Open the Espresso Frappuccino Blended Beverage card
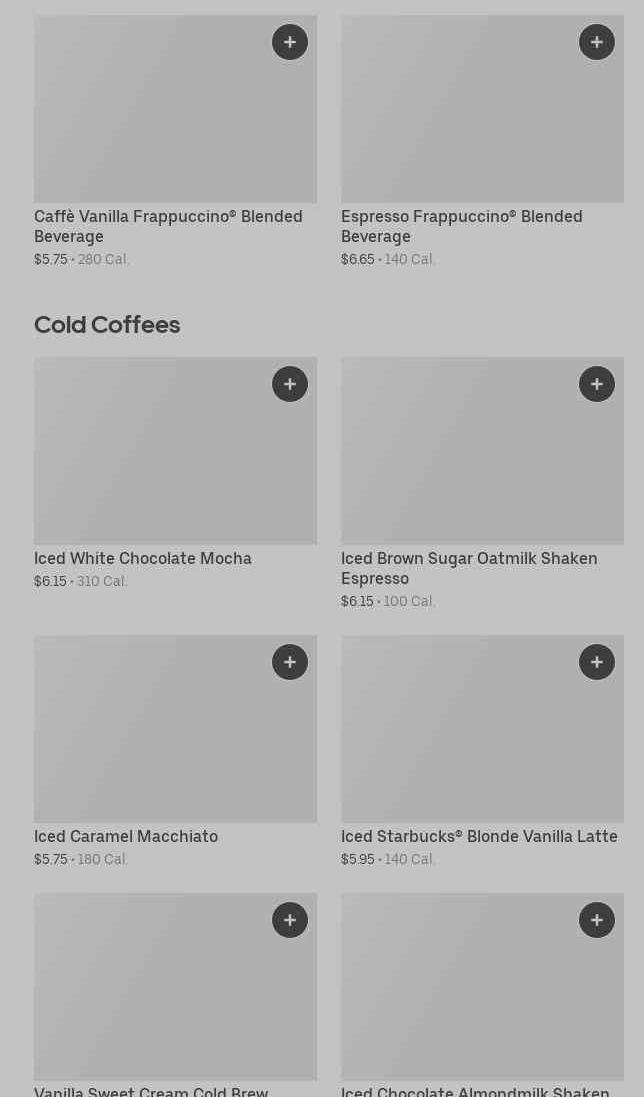Viewport: 644px width, 1097px height. coord(460,120)
